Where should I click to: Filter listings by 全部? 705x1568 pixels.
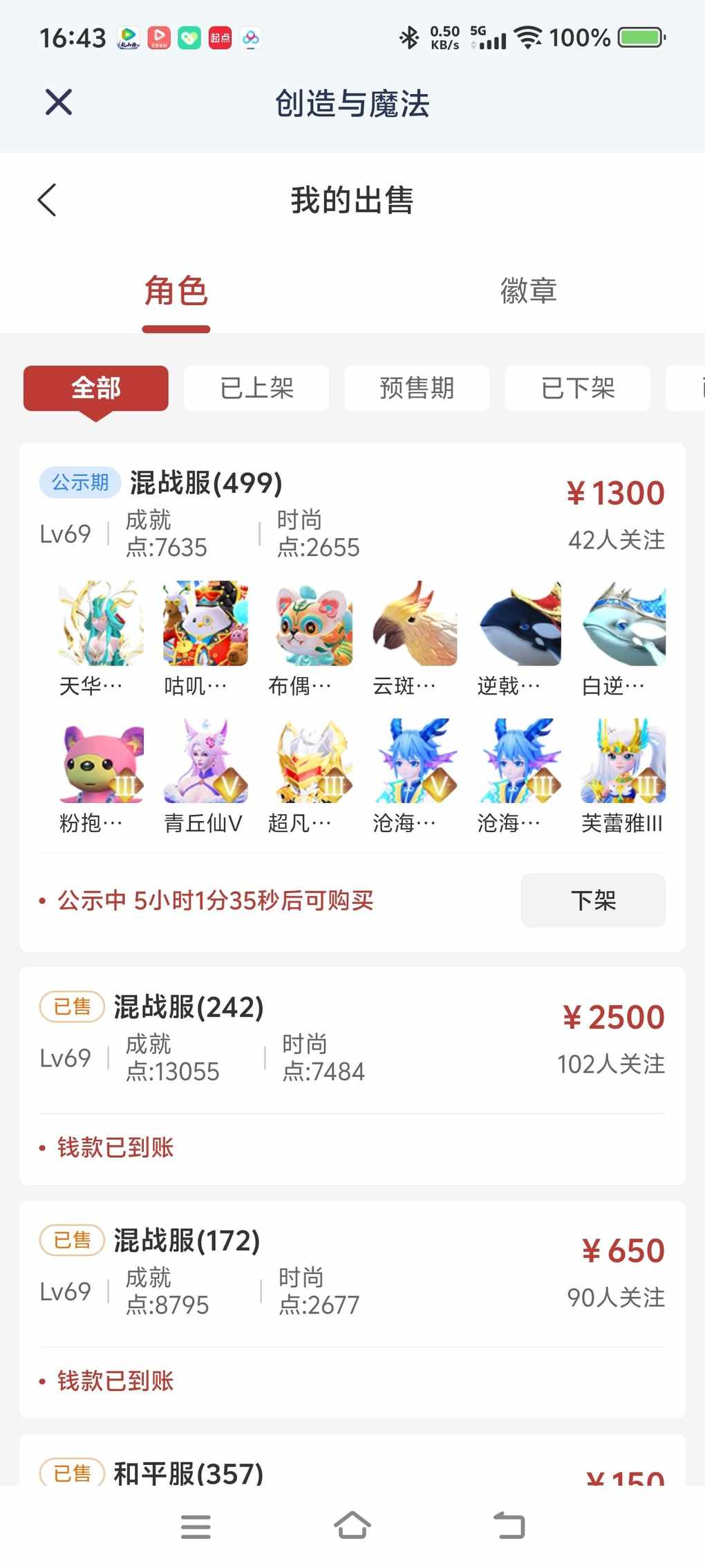(x=96, y=388)
